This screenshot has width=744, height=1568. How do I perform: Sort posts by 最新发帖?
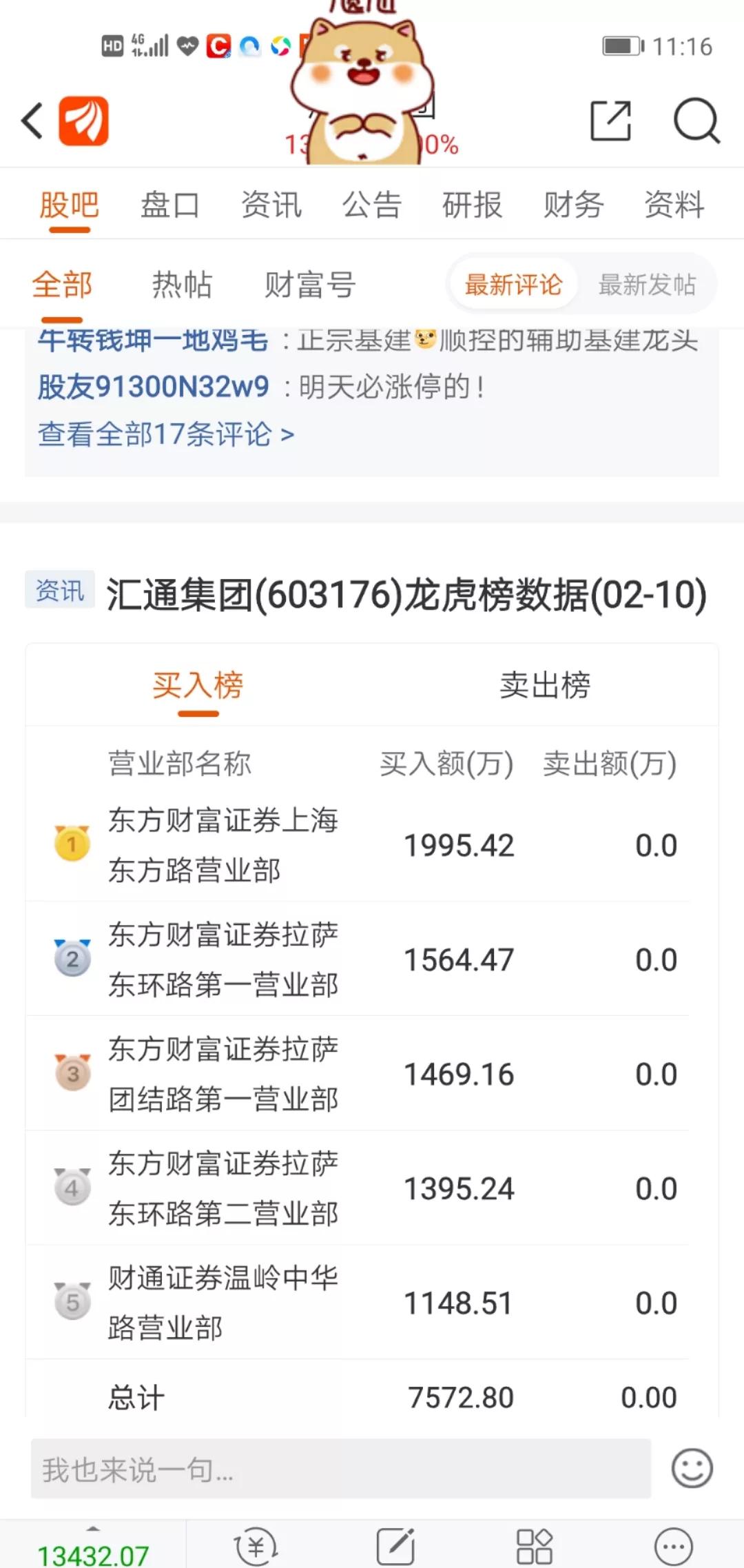tap(647, 284)
